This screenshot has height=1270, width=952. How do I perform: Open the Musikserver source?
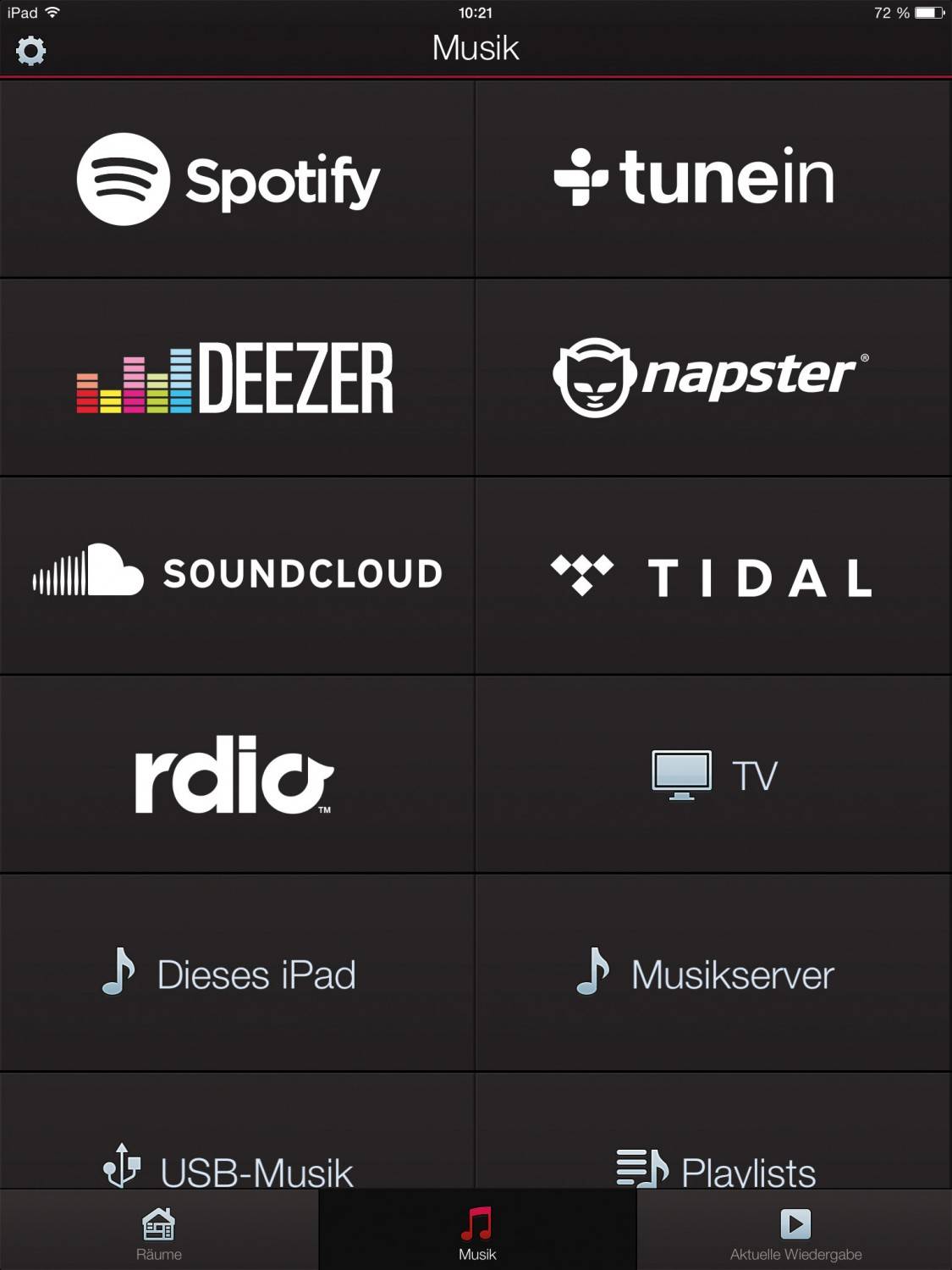[713, 974]
